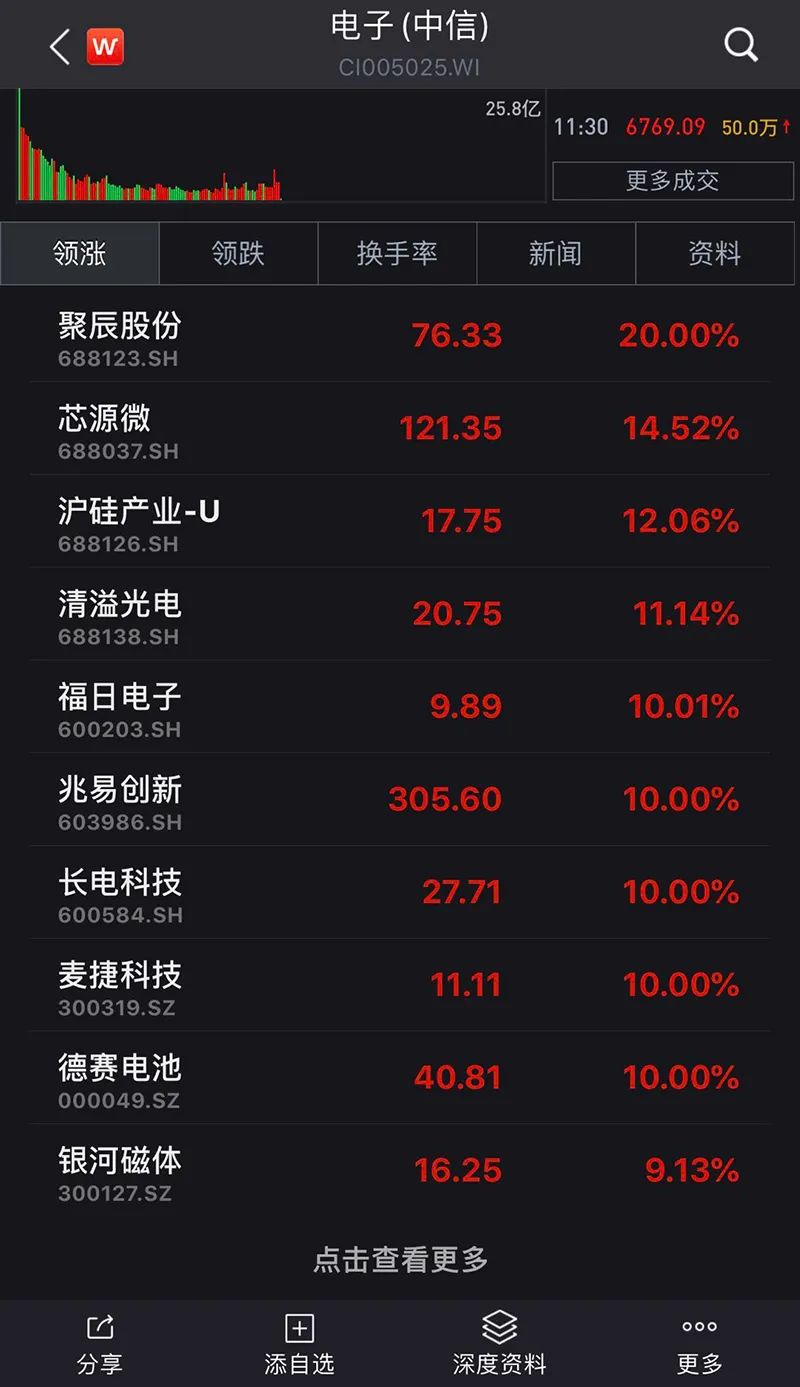Image resolution: width=800 pixels, height=1387 pixels.
Task: Share this sector page via 分享
Action: 100,1343
